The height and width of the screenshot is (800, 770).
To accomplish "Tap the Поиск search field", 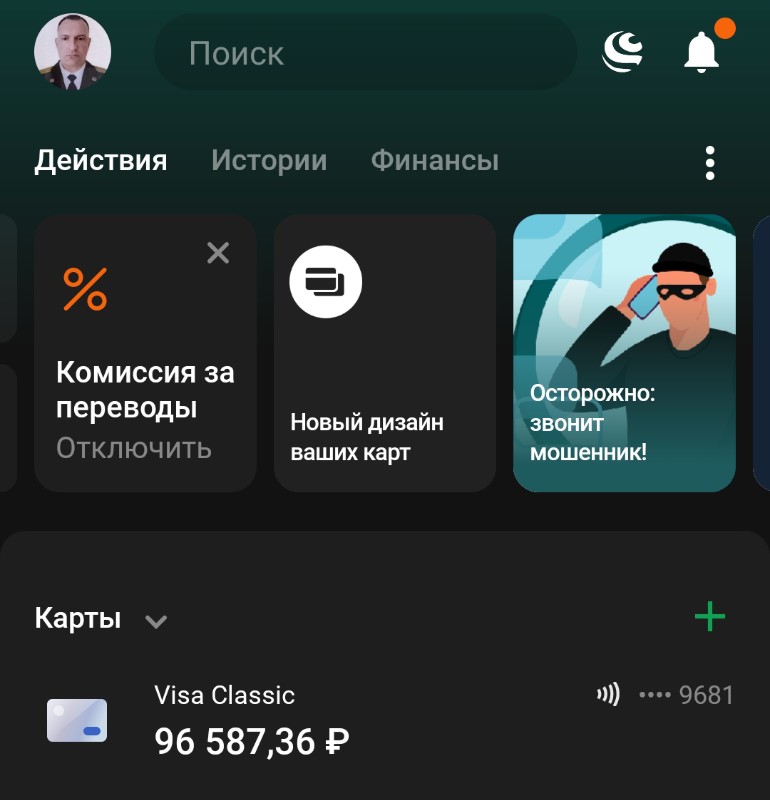I will (x=365, y=53).
